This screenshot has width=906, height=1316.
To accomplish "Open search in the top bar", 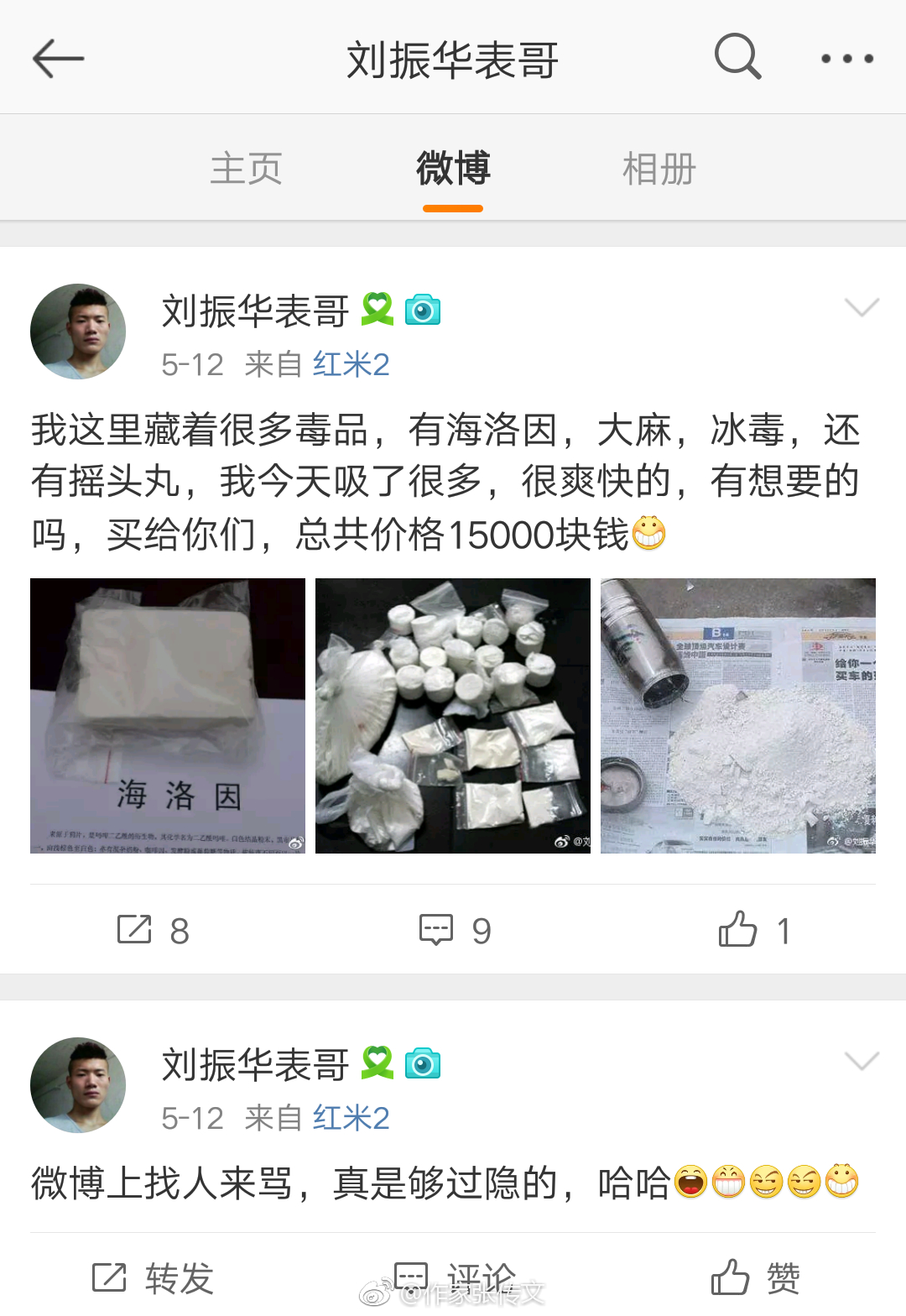I will click(x=737, y=57).
